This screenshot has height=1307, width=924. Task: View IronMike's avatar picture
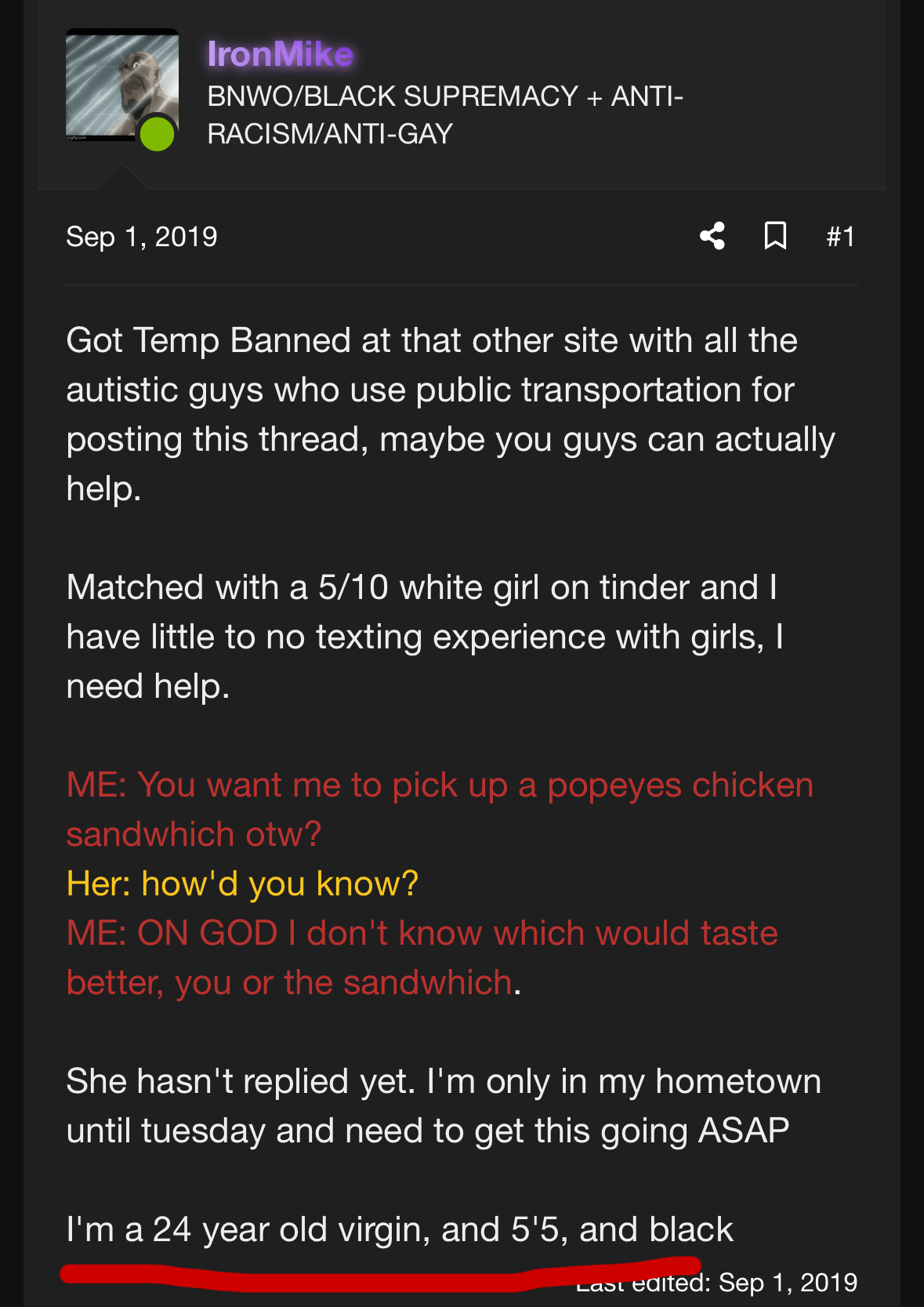[x=121, y=85]
